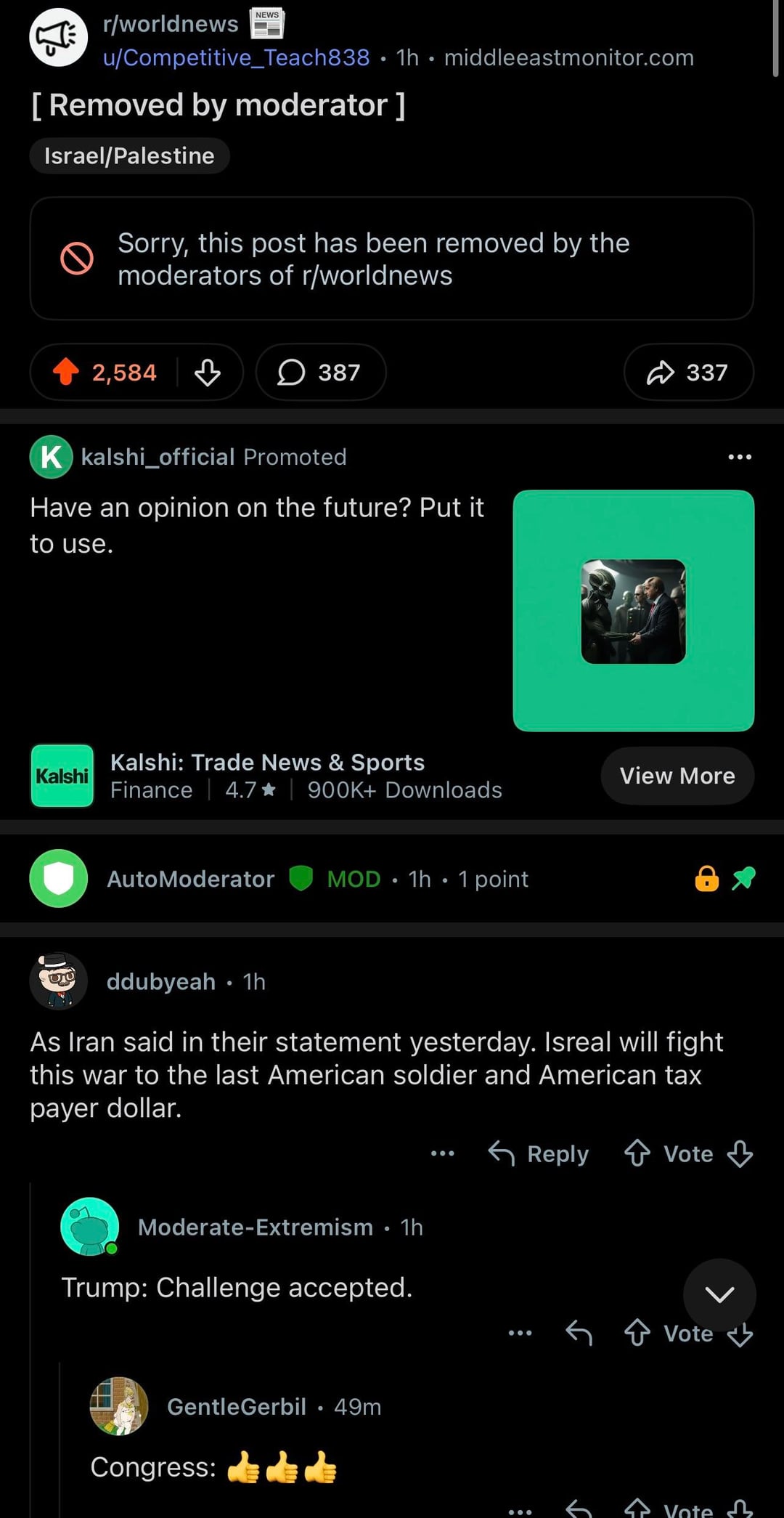Open ddubyeah's profile

point(160,981)
